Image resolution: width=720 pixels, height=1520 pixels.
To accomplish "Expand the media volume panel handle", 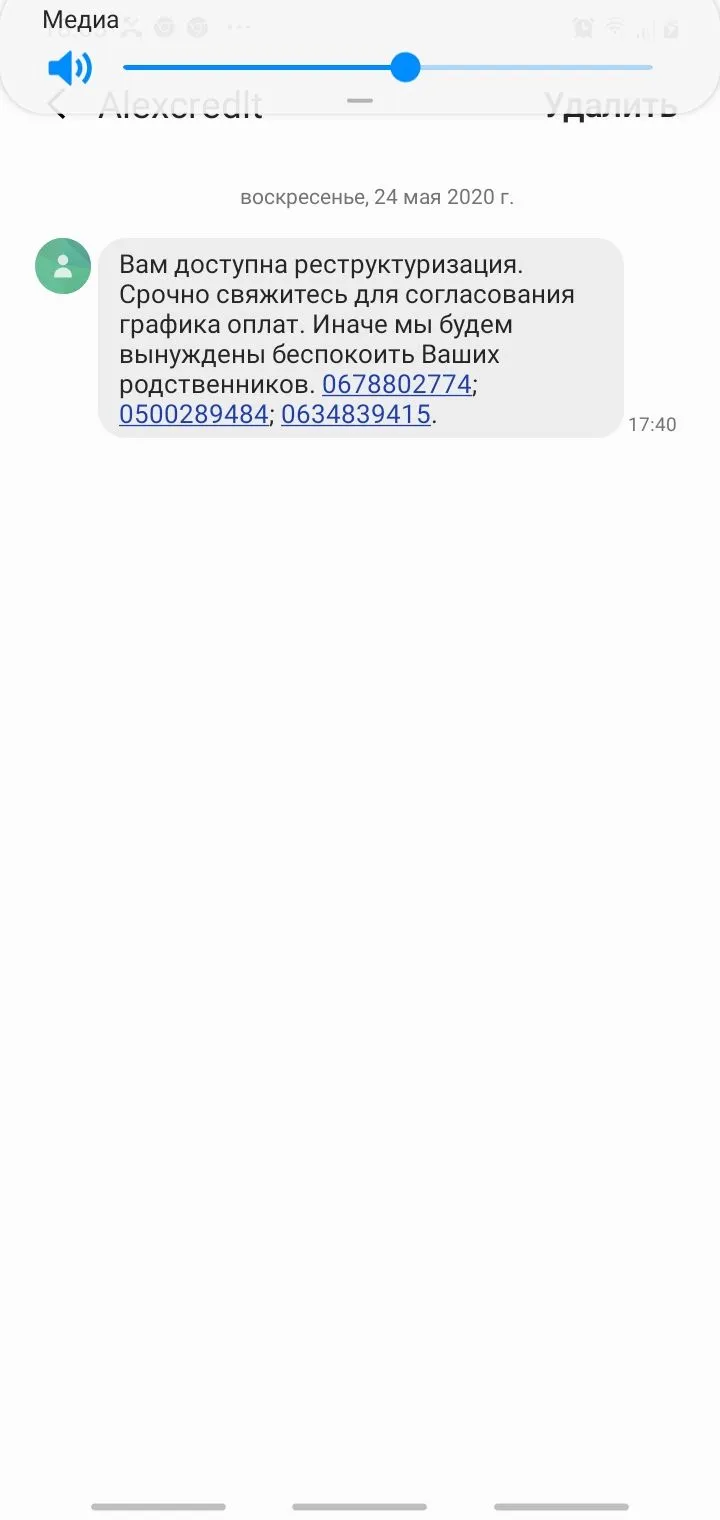I will (359, 101).
